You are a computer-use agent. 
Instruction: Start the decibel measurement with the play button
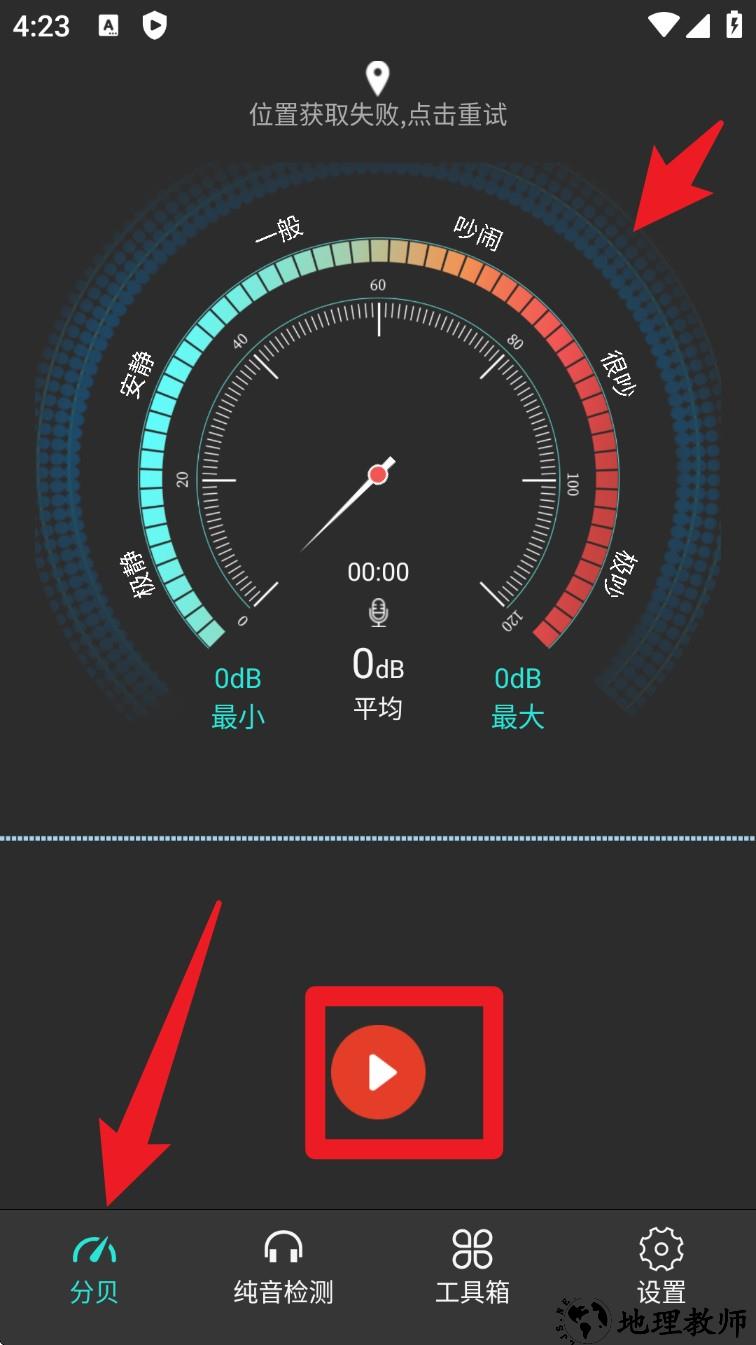click(378, 1072)
